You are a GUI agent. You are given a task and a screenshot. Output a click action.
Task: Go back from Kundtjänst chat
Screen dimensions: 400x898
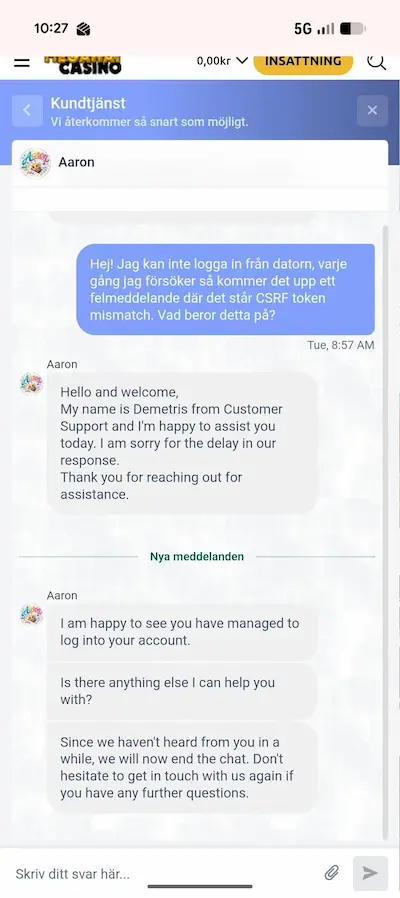[x=27, y=111]
